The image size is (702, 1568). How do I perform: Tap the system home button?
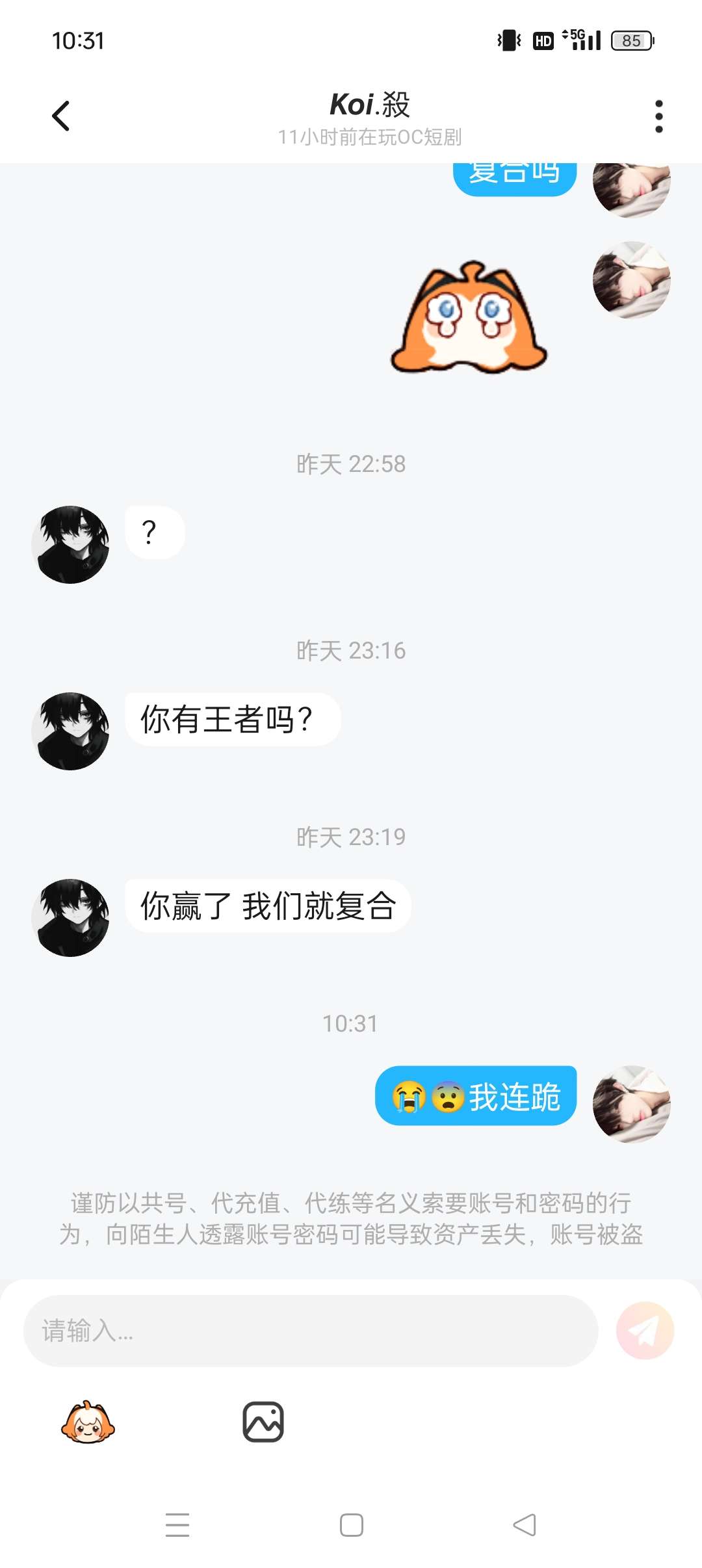pos(351,1524)
